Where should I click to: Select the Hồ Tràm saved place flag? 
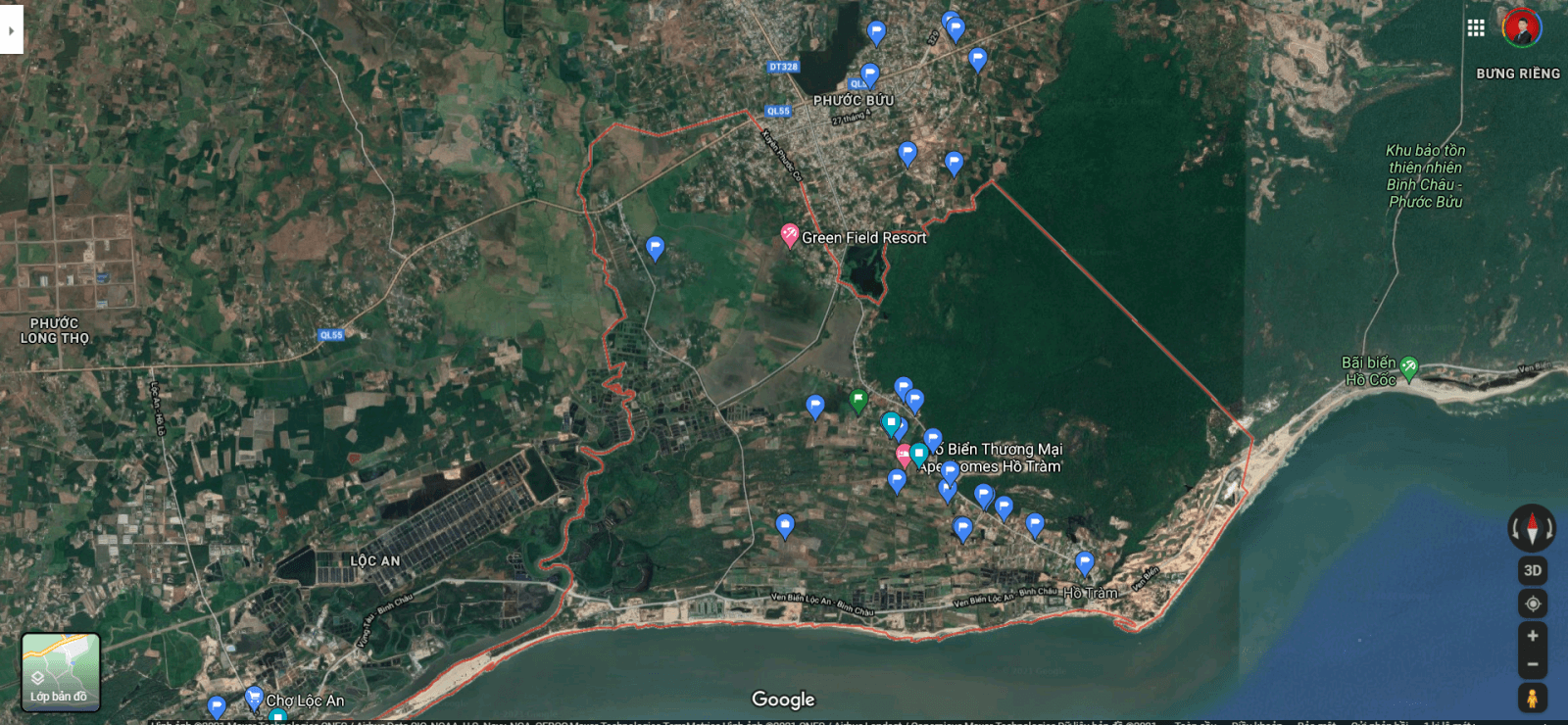click(1084, 562)
